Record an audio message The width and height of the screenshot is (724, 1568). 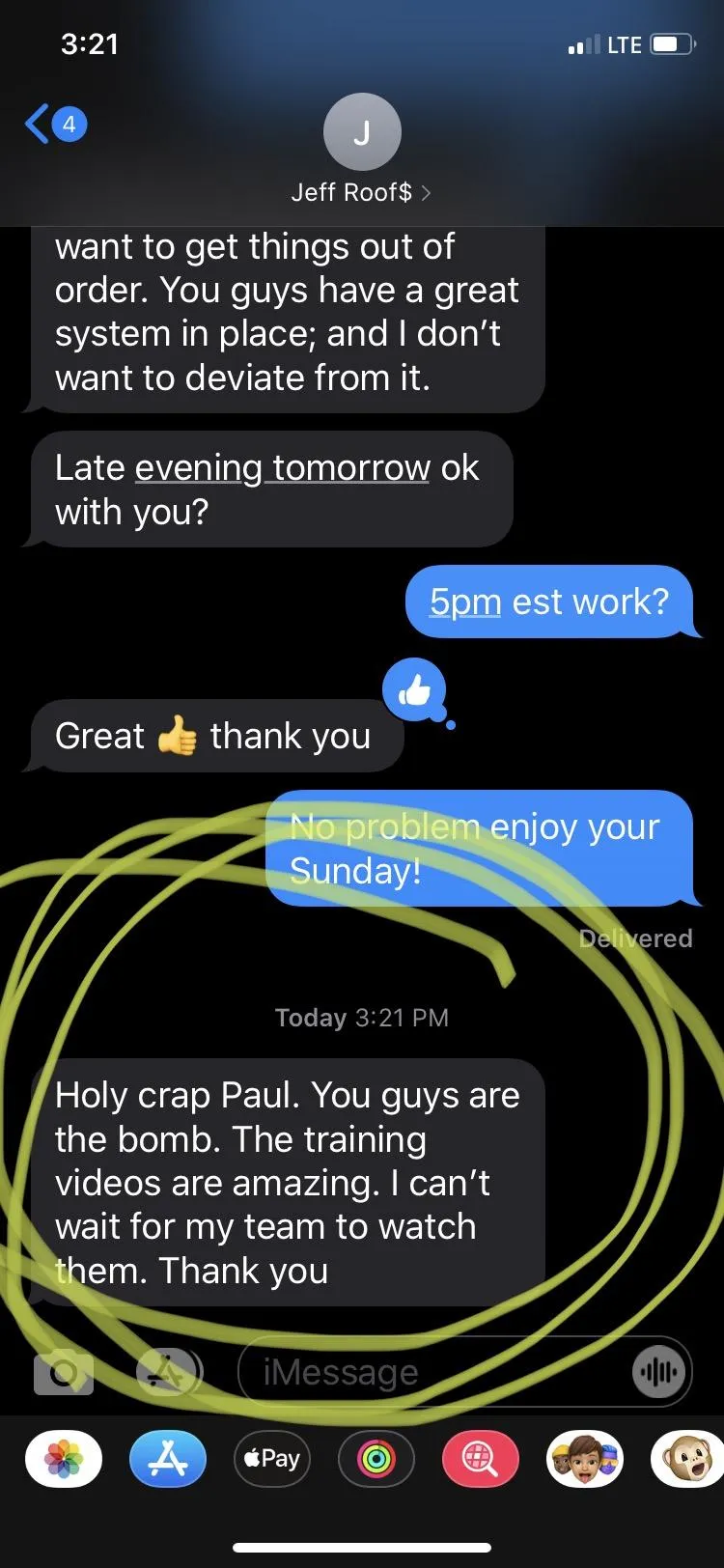[x=659, y=1372]
